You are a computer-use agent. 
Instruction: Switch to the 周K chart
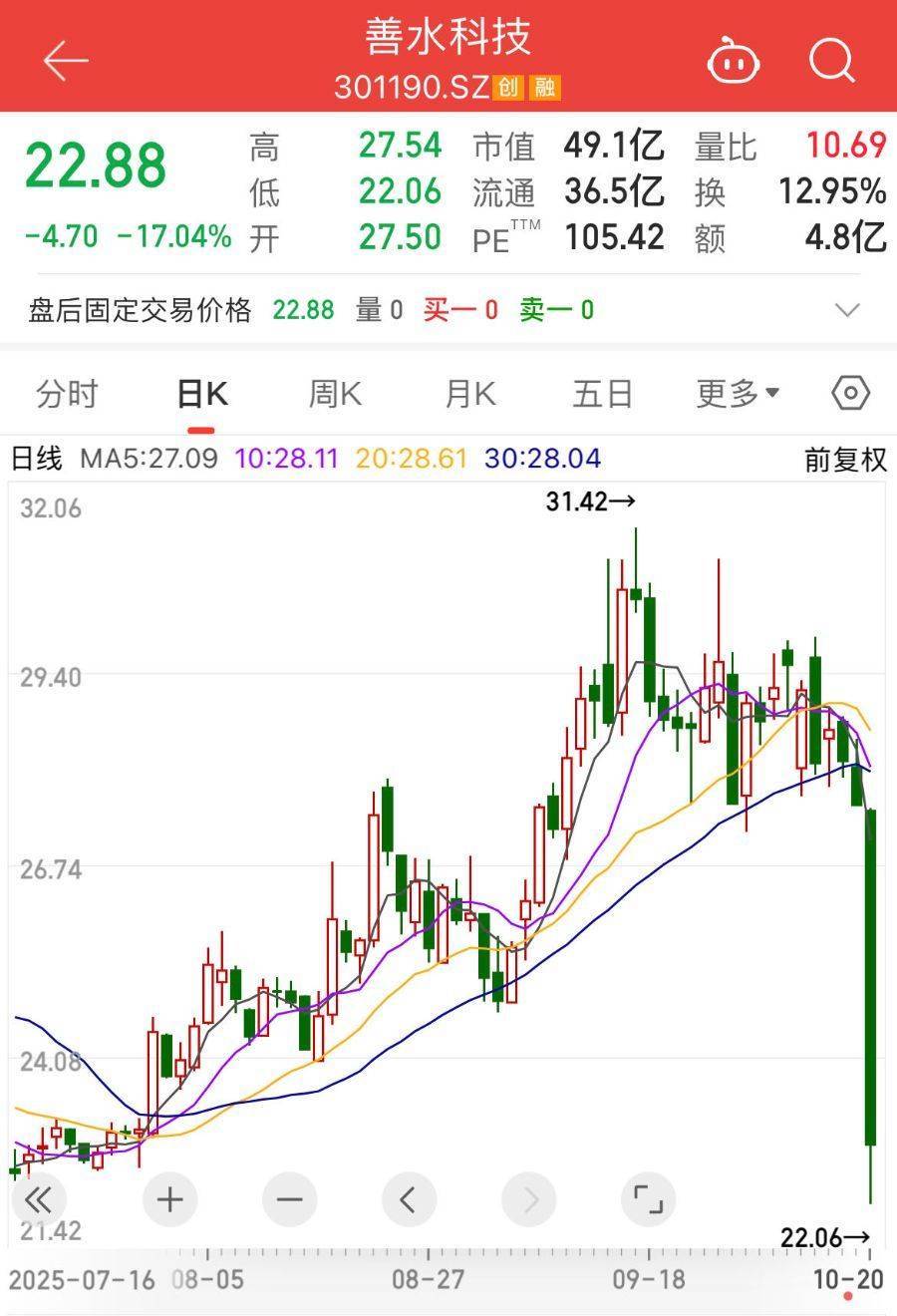335,394
